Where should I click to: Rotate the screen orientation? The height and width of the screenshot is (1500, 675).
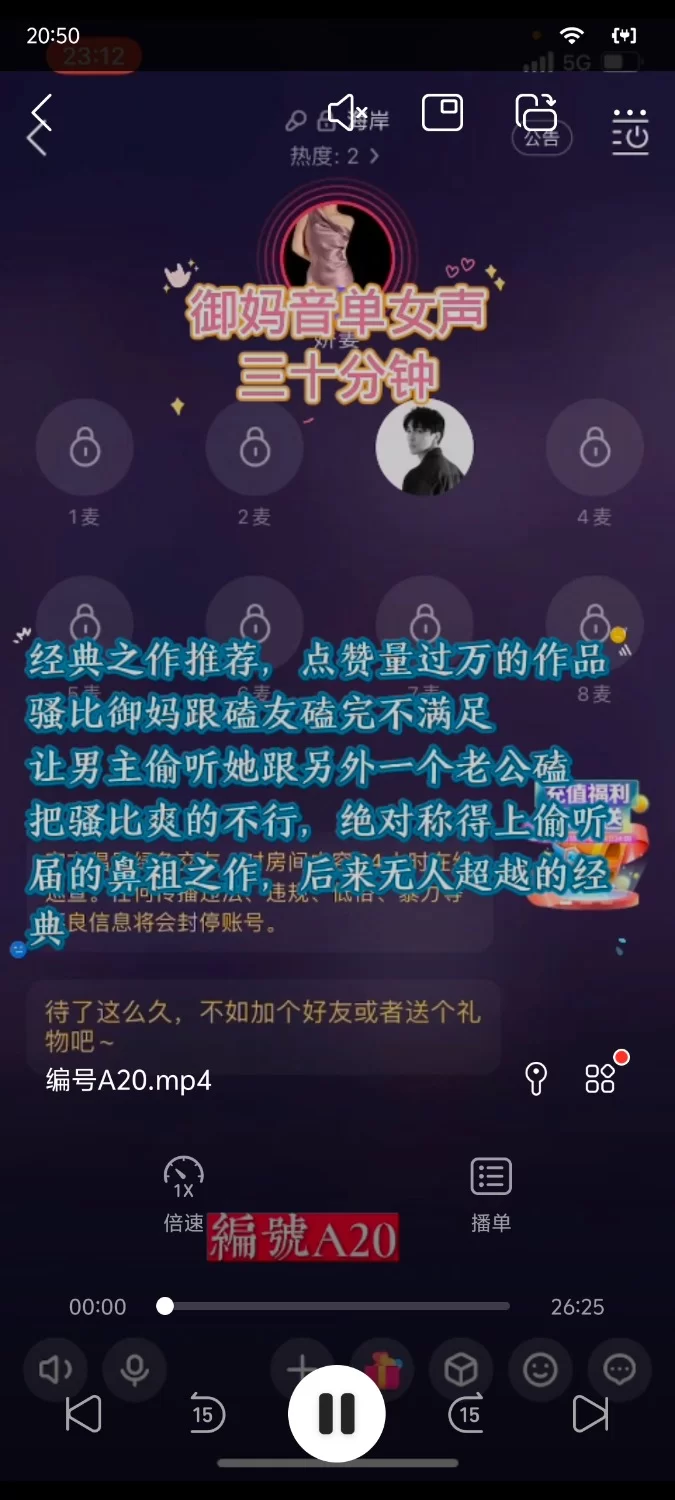click(x=536, y=114)
